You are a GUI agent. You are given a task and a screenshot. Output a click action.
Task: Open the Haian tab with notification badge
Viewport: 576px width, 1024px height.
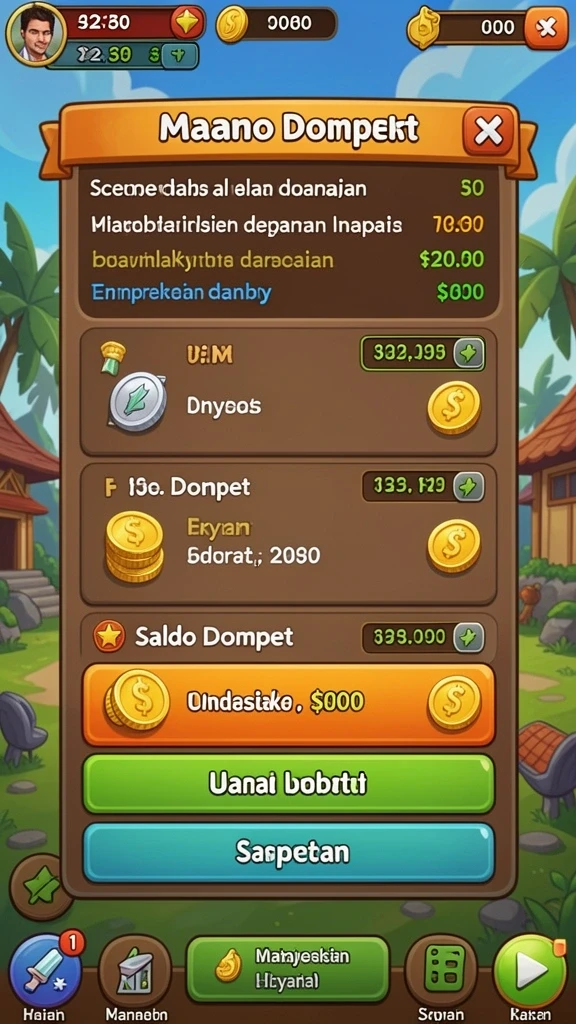(45, 971)
